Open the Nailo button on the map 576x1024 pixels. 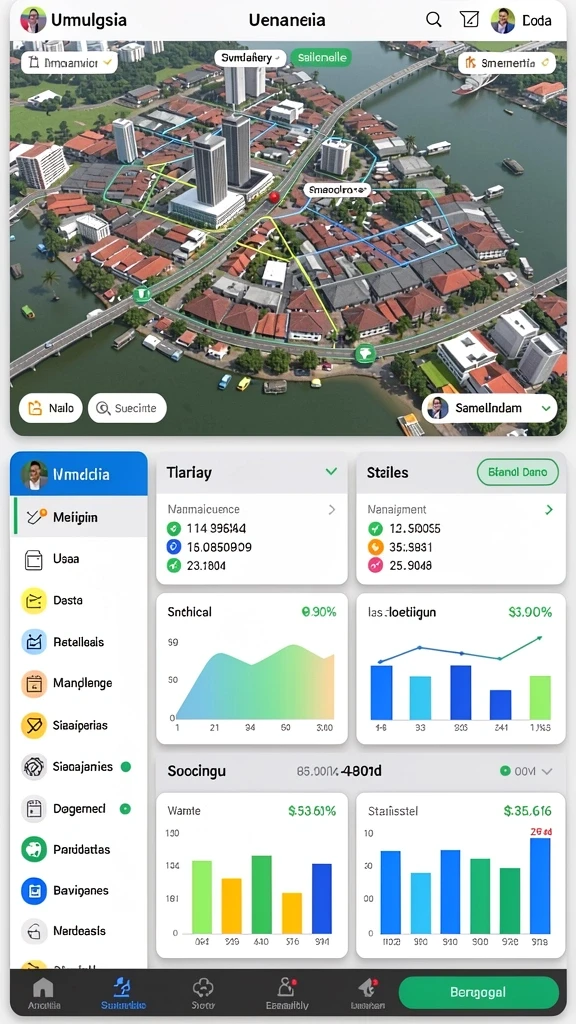pos(51,408)
